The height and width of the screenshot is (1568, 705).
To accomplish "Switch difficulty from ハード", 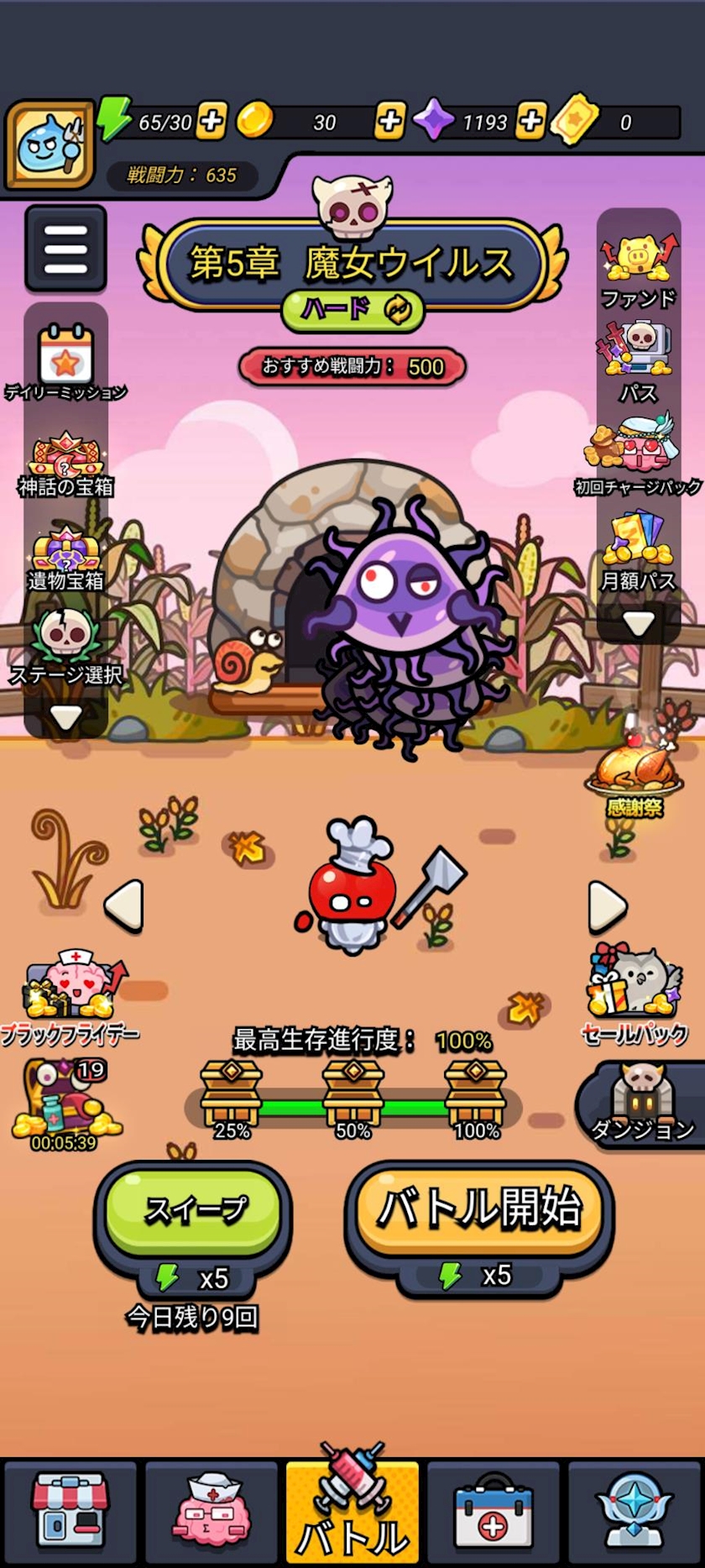I will pos(352,310).
